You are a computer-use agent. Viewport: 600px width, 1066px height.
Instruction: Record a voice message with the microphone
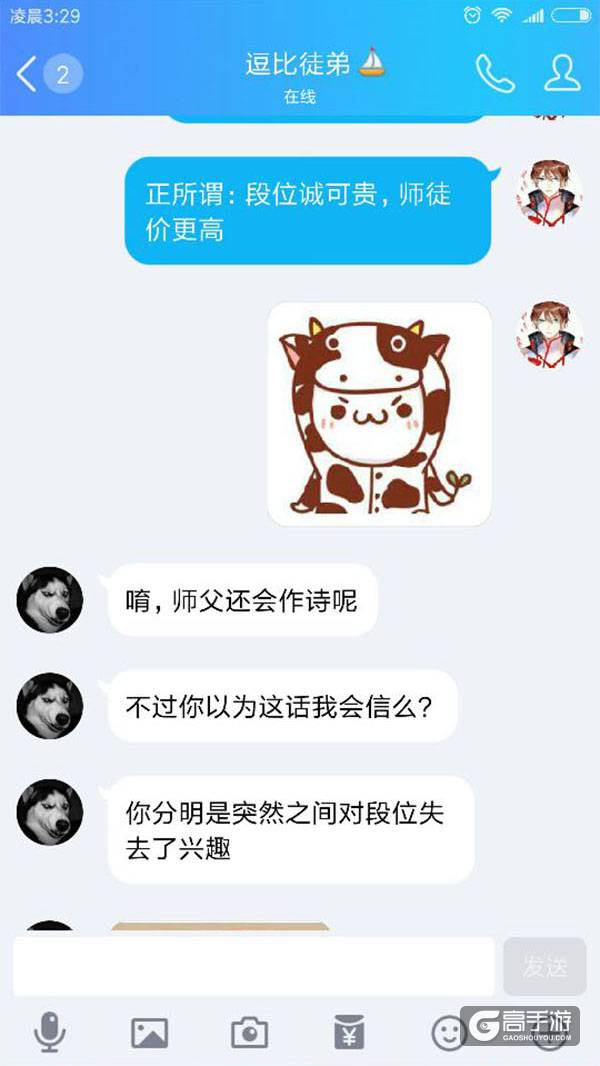click(49, 1031)
